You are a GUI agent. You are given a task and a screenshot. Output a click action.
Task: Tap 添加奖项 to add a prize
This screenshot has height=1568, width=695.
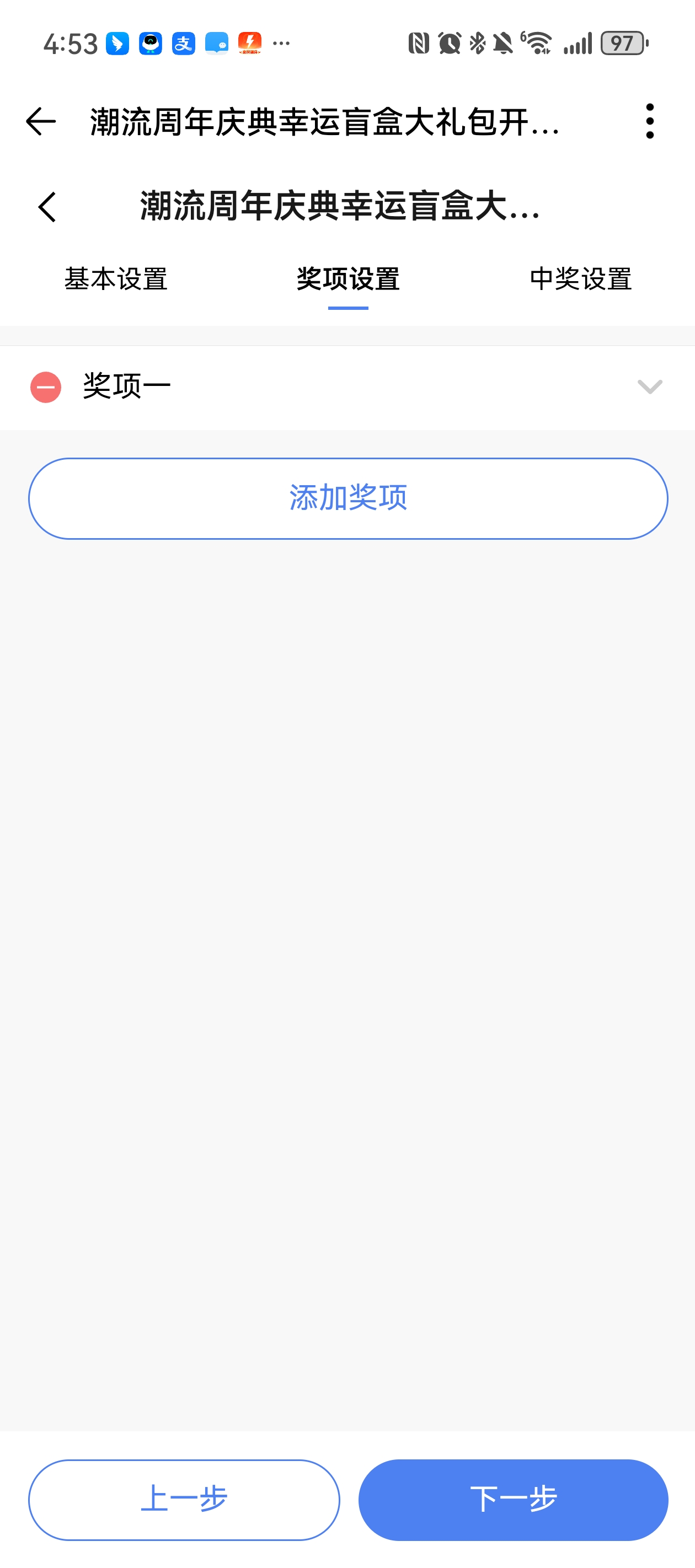point(348,498)
